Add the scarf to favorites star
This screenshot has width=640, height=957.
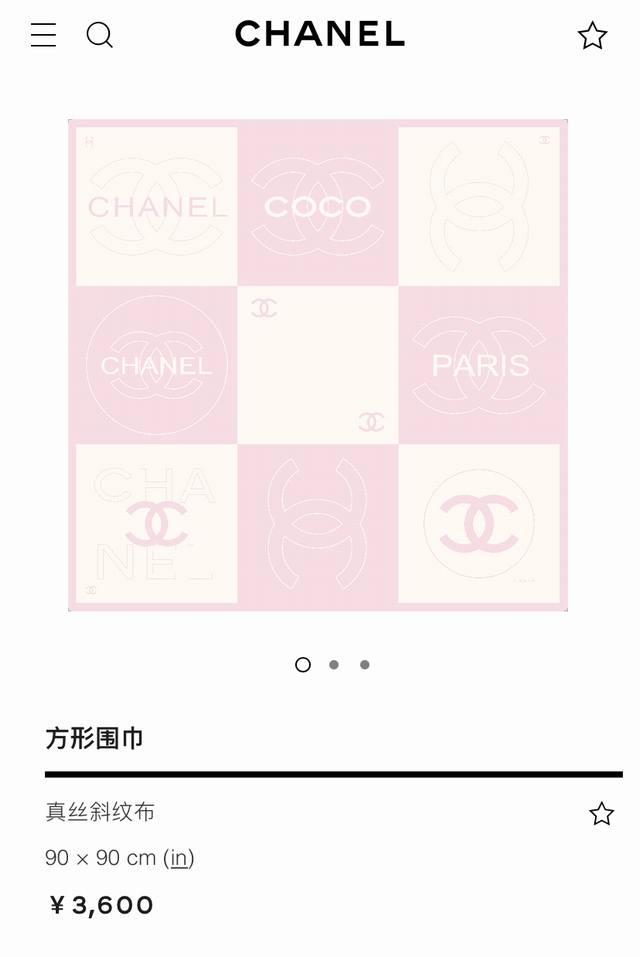click(601, 813)
